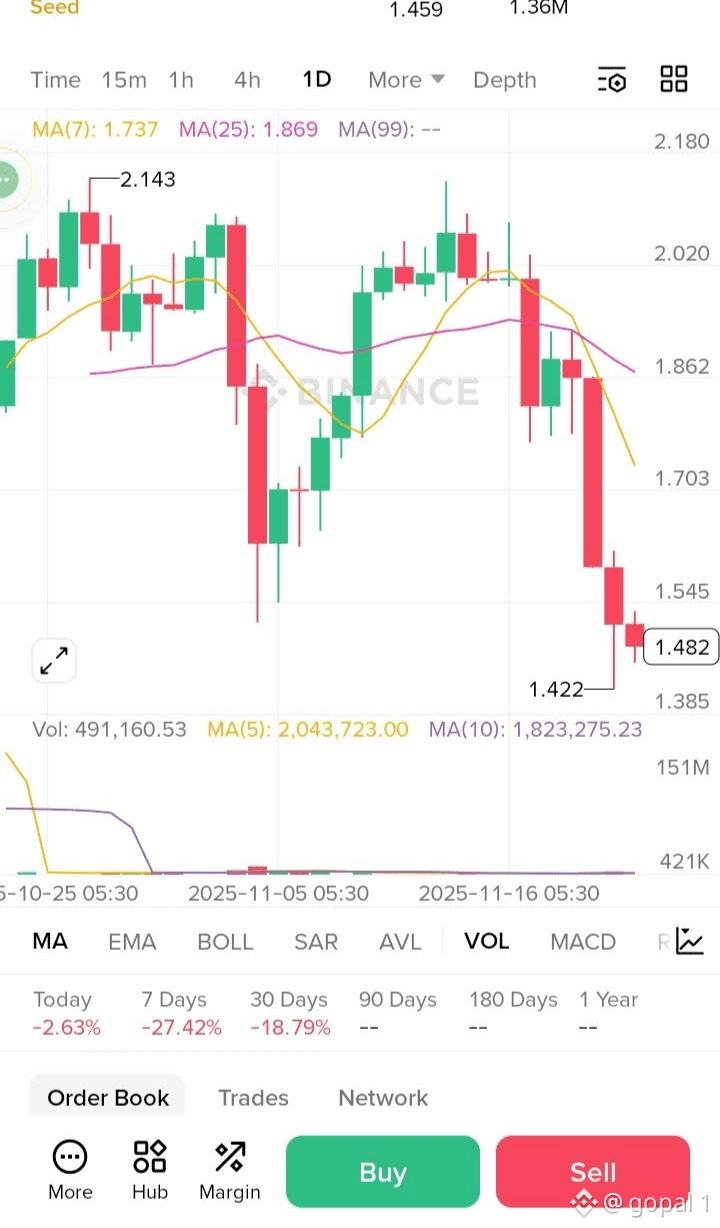Open the indicator settings chart icon

pos(690,941)
